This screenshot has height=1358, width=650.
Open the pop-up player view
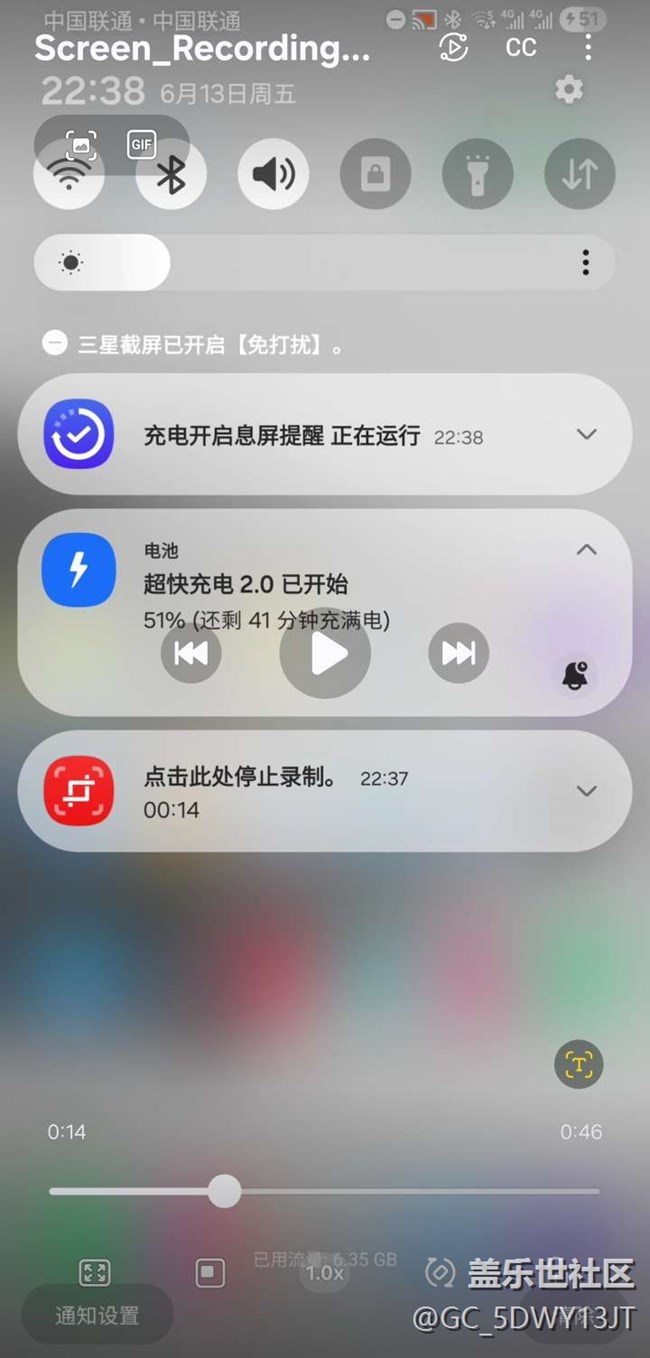[x=210, y=1273]
